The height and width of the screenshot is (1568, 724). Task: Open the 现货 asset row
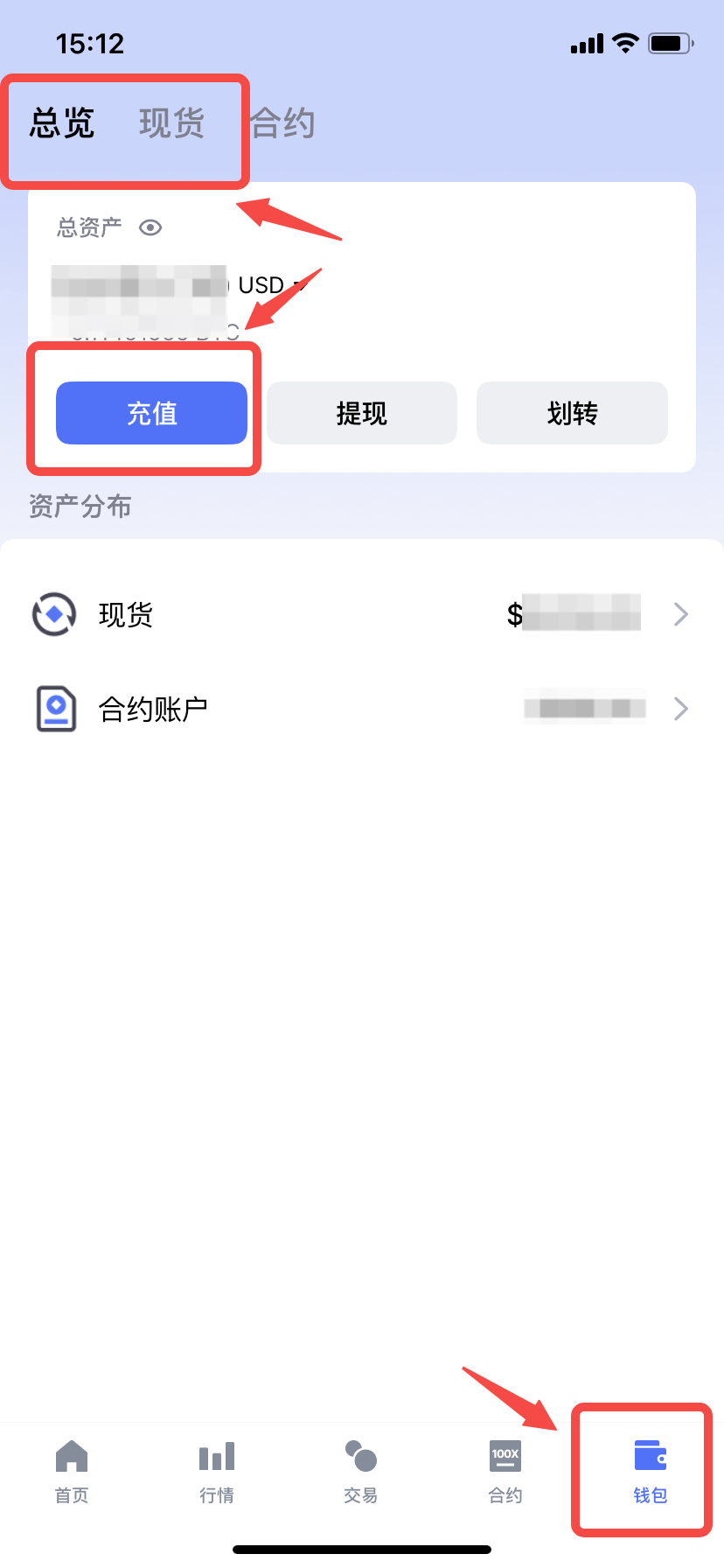(x=362, y=614)
